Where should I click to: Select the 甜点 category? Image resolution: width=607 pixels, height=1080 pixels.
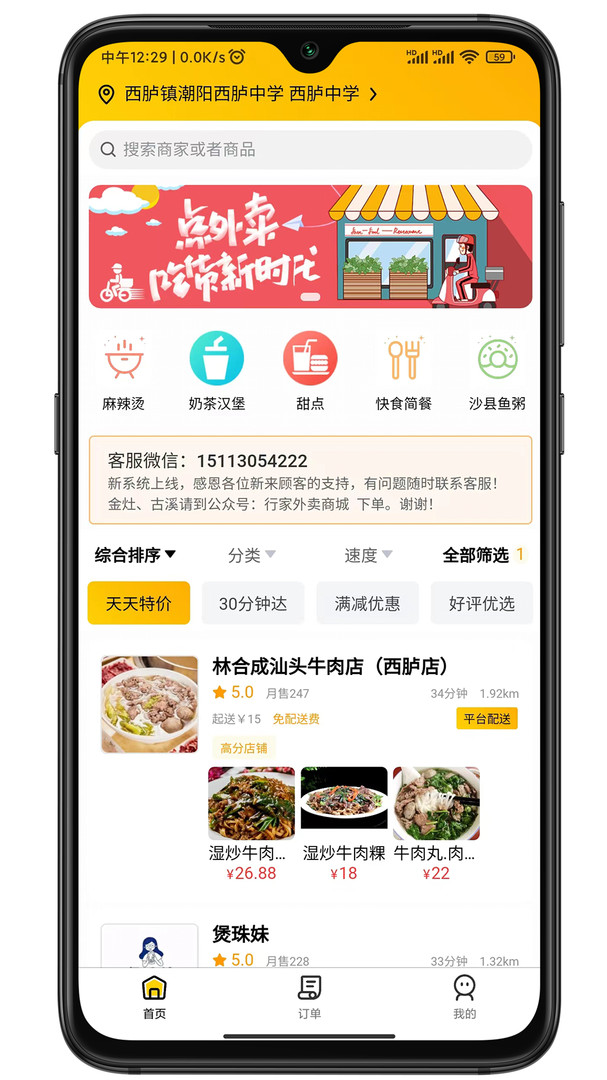[310, 371]
